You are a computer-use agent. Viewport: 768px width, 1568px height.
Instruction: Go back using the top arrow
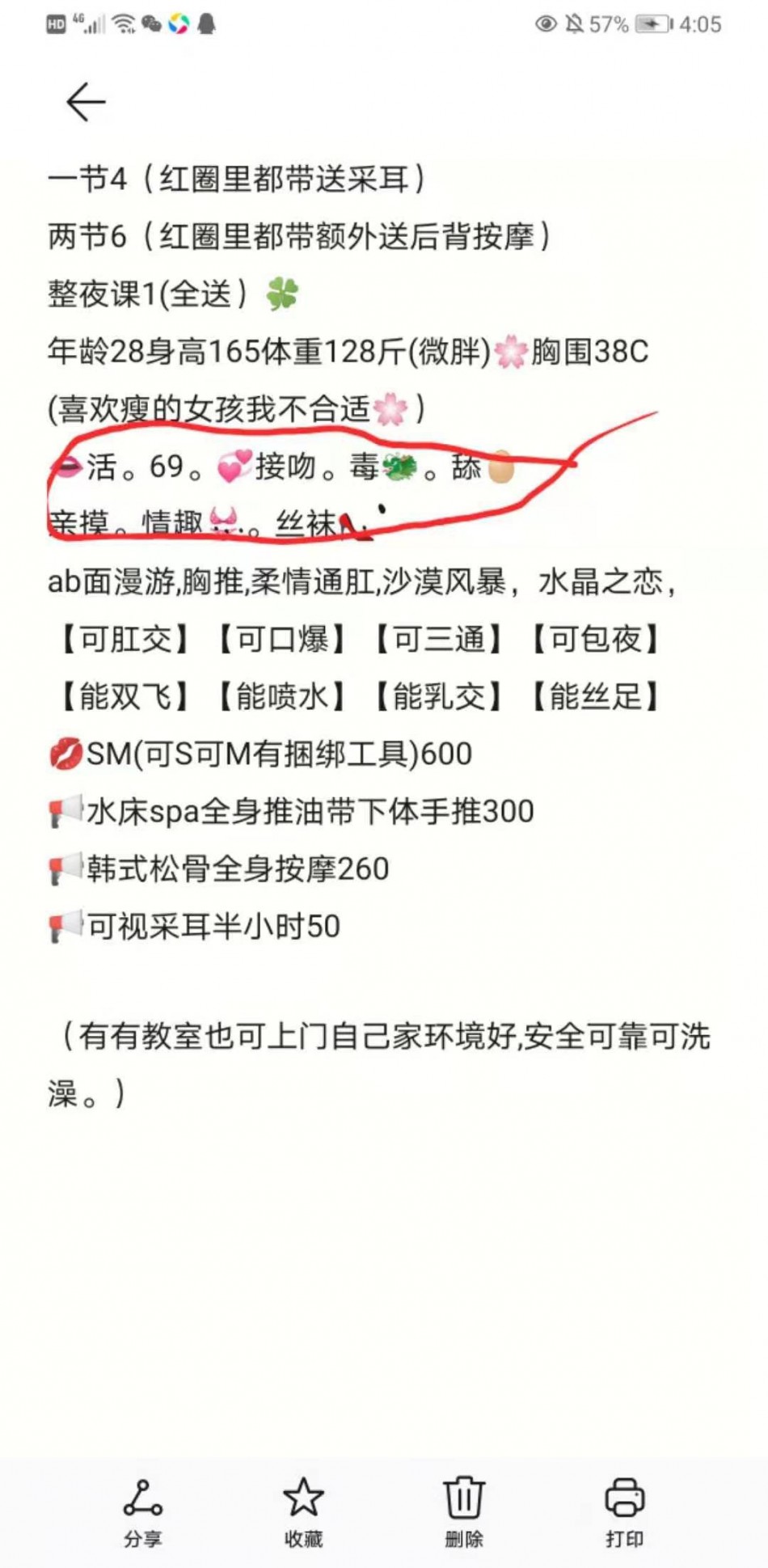[x=86, y=103]
